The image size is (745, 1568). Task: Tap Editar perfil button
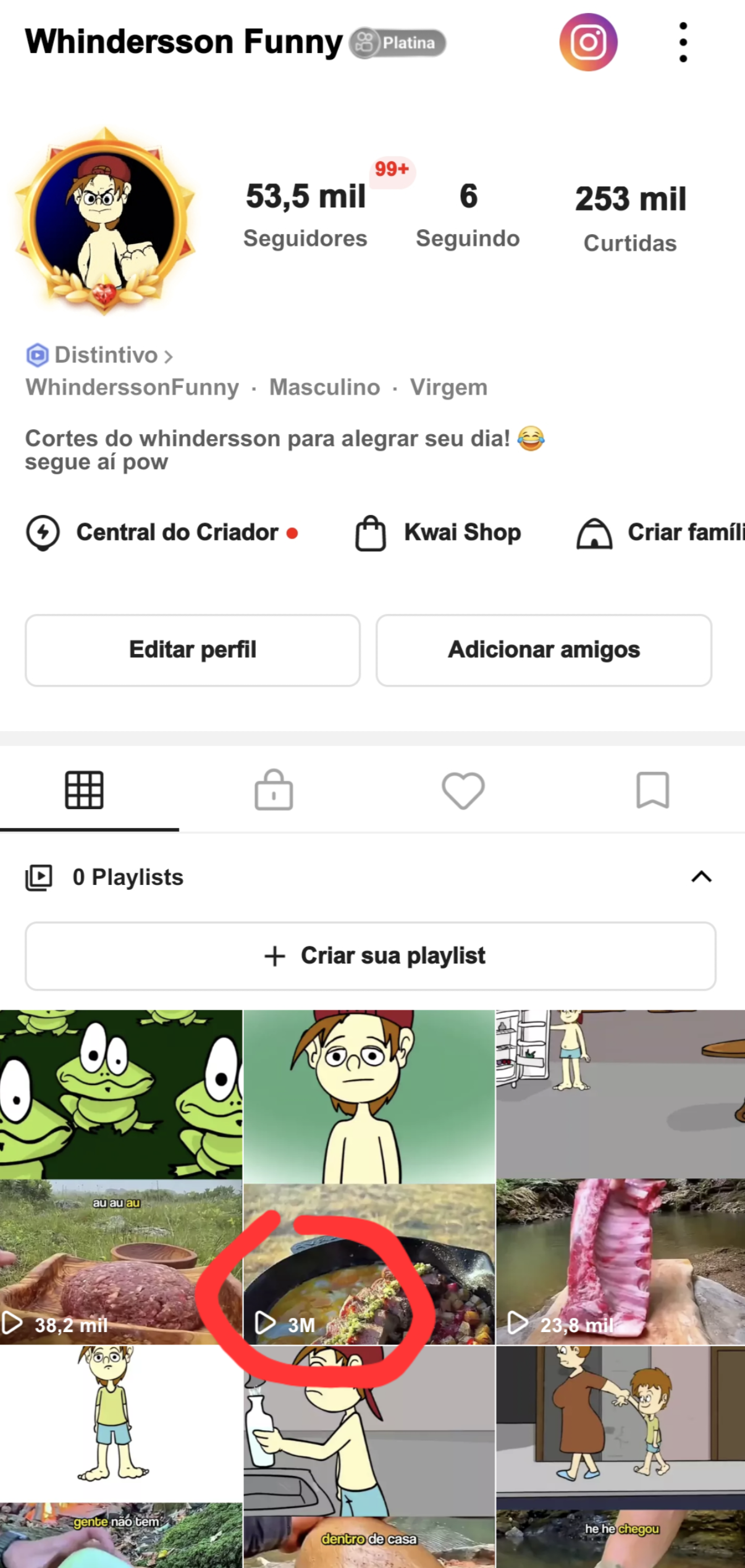193,650
